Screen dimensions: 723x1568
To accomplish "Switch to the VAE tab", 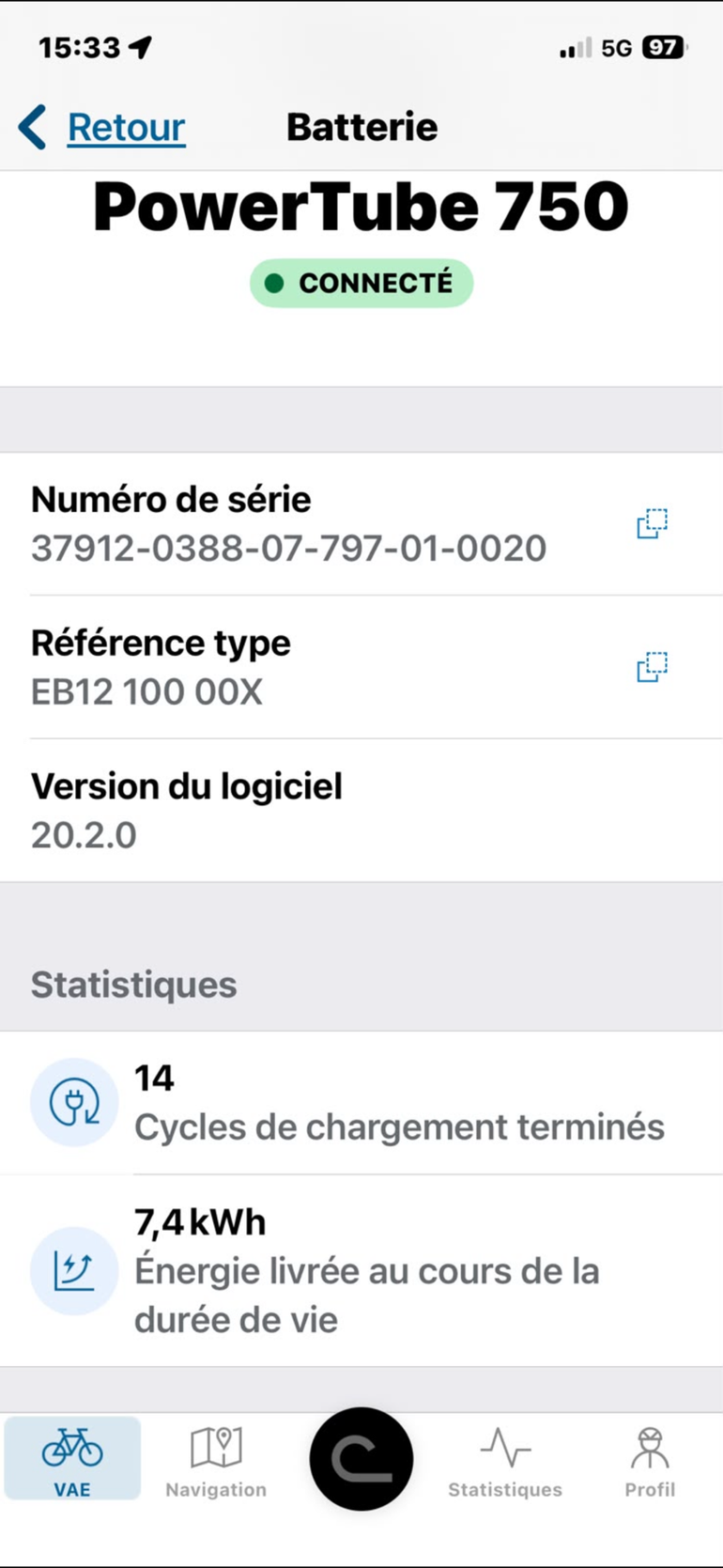I will tap(72, 1458).
